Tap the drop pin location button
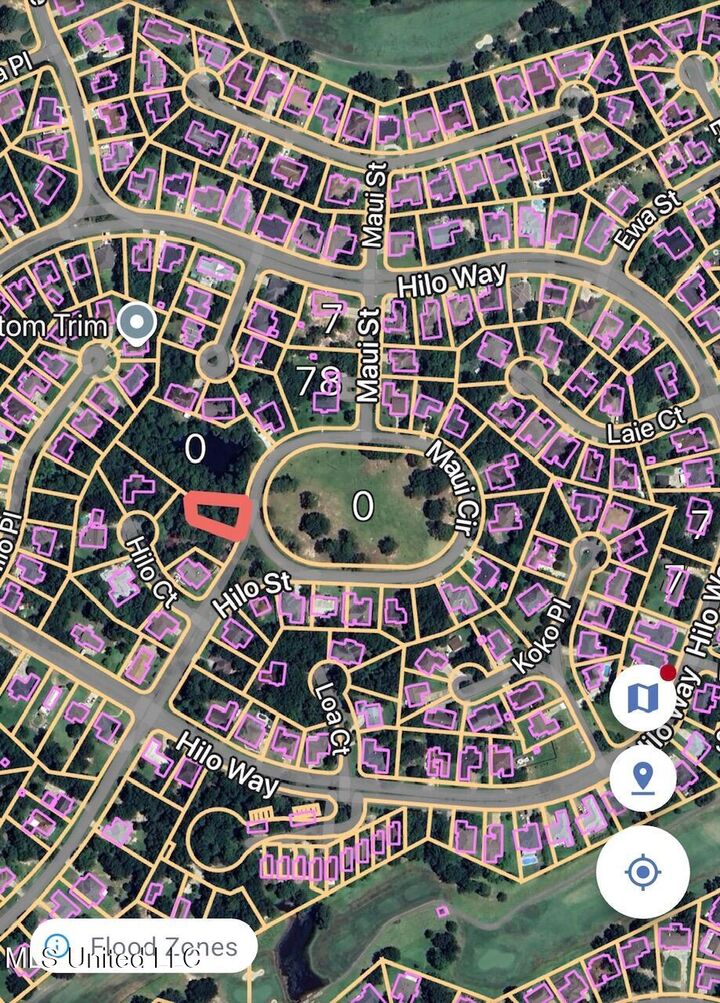Image resolution: width=720 pixels, height=1003 pixels. (642, 777)
